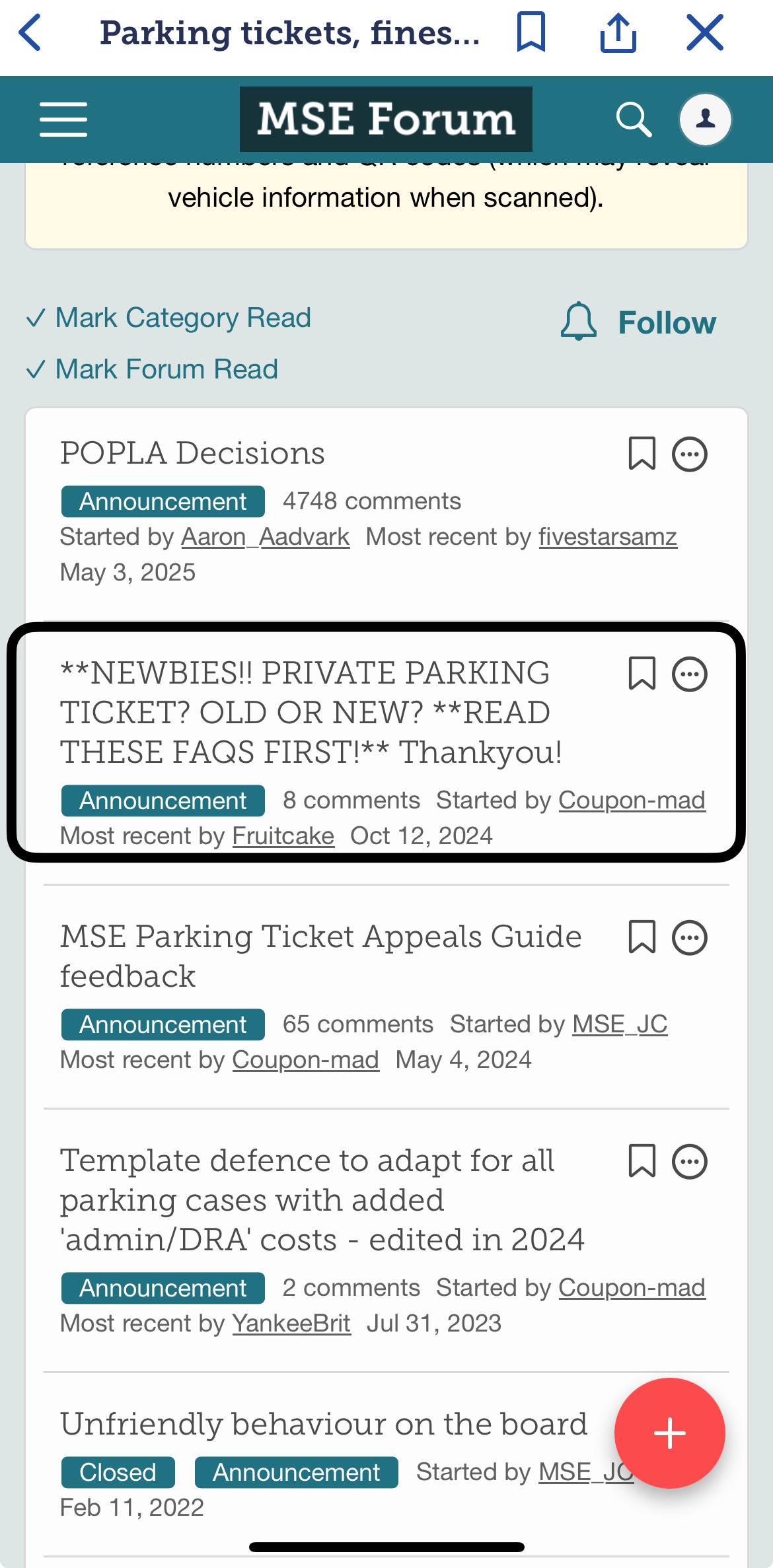This screenshot has height=1568, width=773.
Task: Open YankeeBrit's profile link
Action: coord(291,1324)
